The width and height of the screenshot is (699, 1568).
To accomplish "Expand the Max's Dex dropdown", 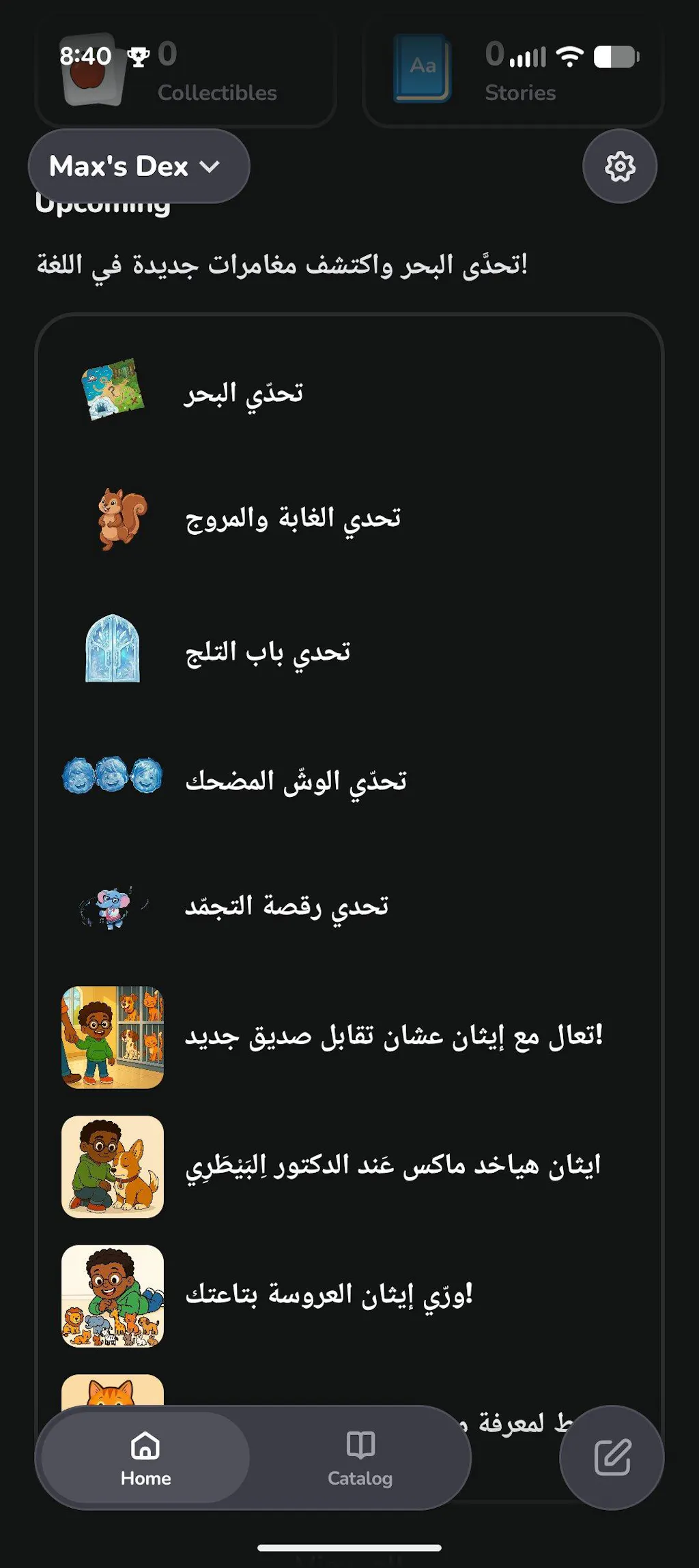I will point(139,166).
